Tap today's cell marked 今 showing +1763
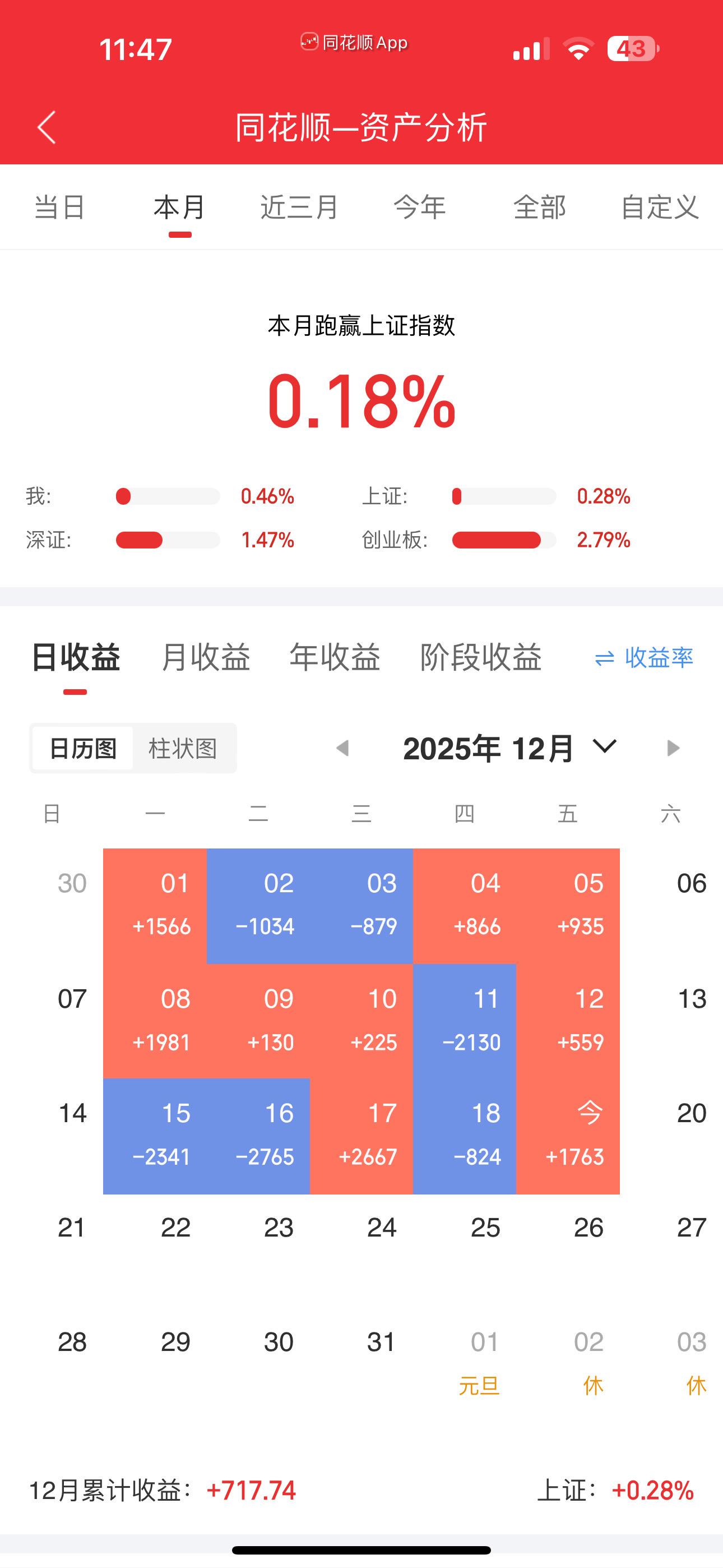Screen dimensions: 723x1568 coord(578,1132)
